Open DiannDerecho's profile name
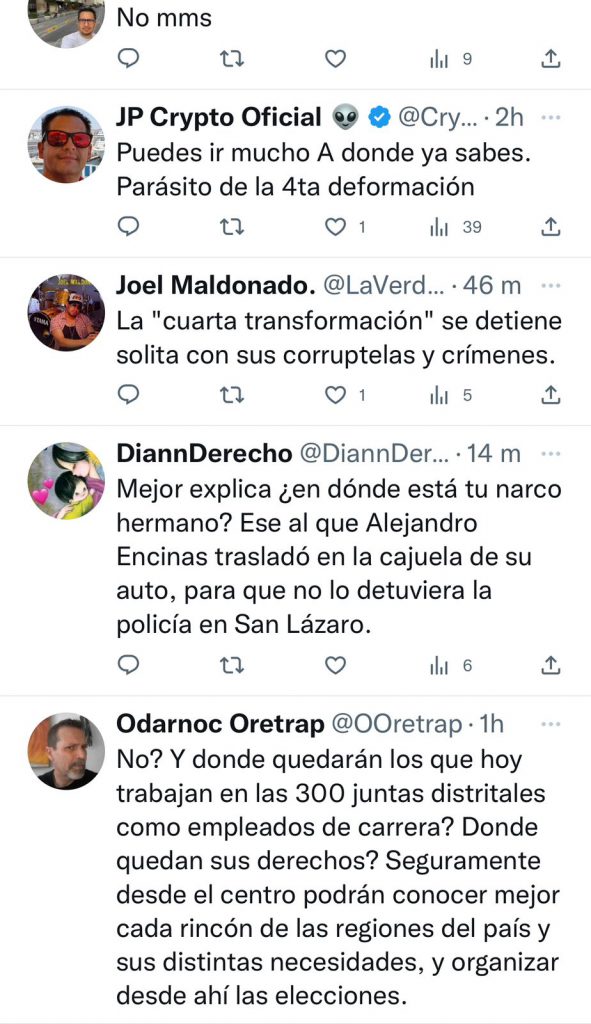The width and height of the screenshot is (591, 1024). click(204, 453)
